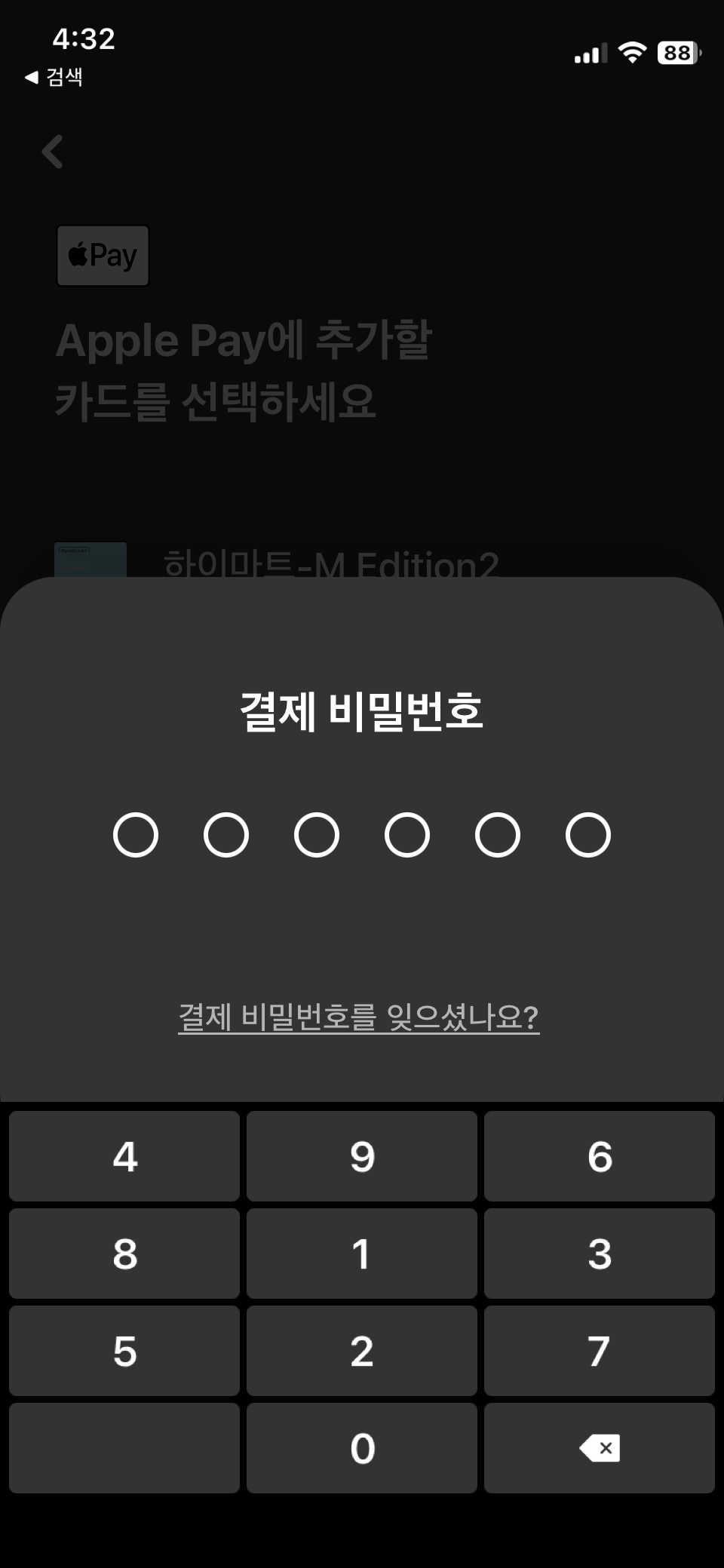Tap digit 9 on the security keypad

pos(361,1156)
